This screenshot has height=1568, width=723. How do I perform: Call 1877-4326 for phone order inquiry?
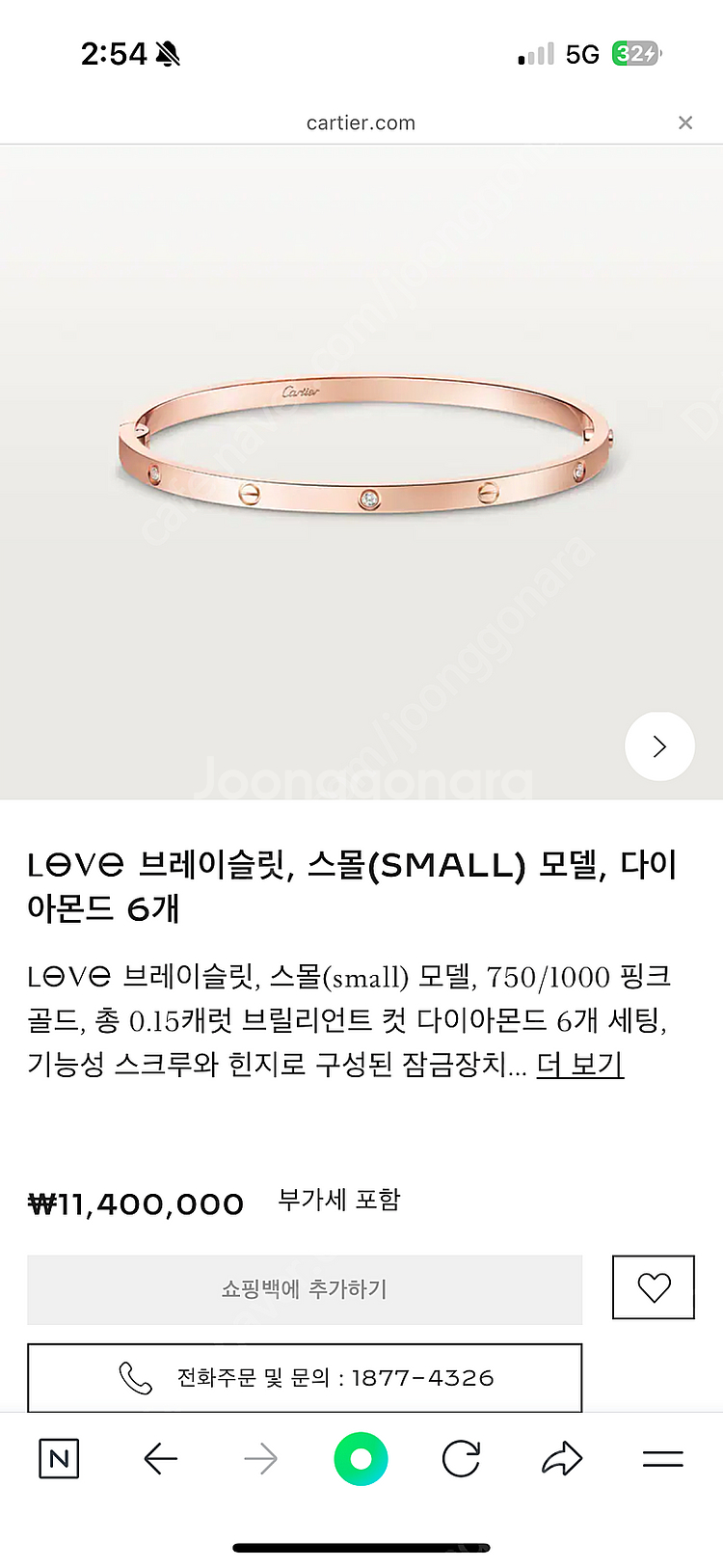pyautogui.click(x=305, y=1377)
